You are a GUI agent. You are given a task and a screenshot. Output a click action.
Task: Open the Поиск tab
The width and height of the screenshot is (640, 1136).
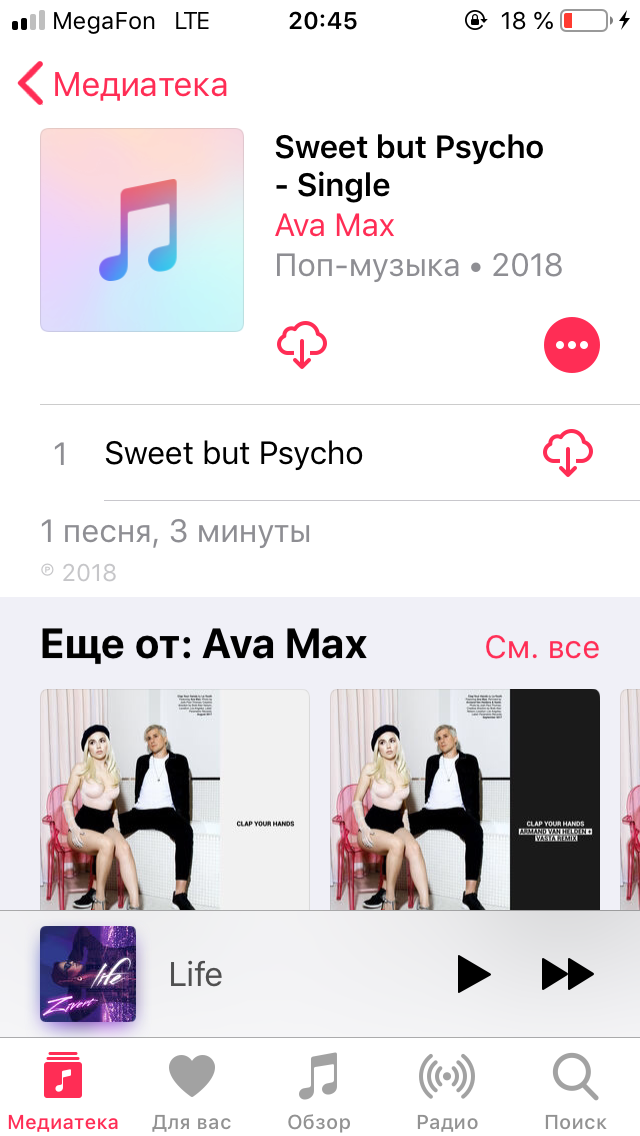point(575,1091)
